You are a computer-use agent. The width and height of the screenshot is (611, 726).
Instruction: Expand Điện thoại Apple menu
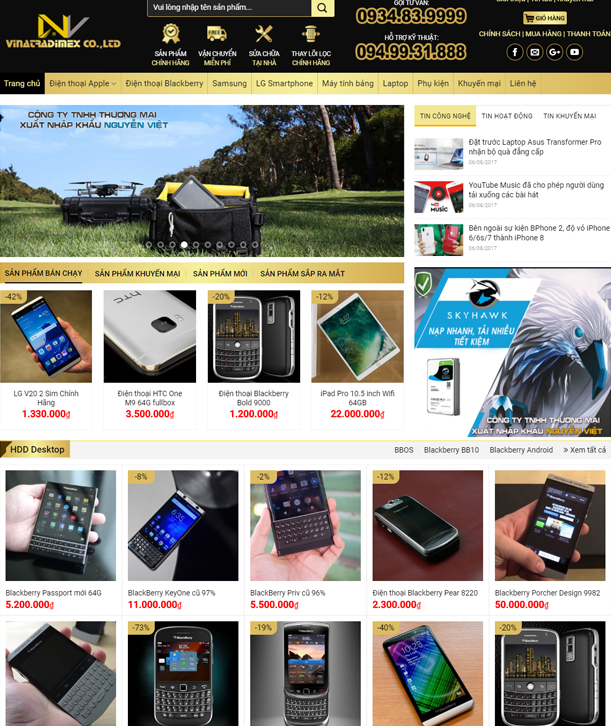point(83,84)
